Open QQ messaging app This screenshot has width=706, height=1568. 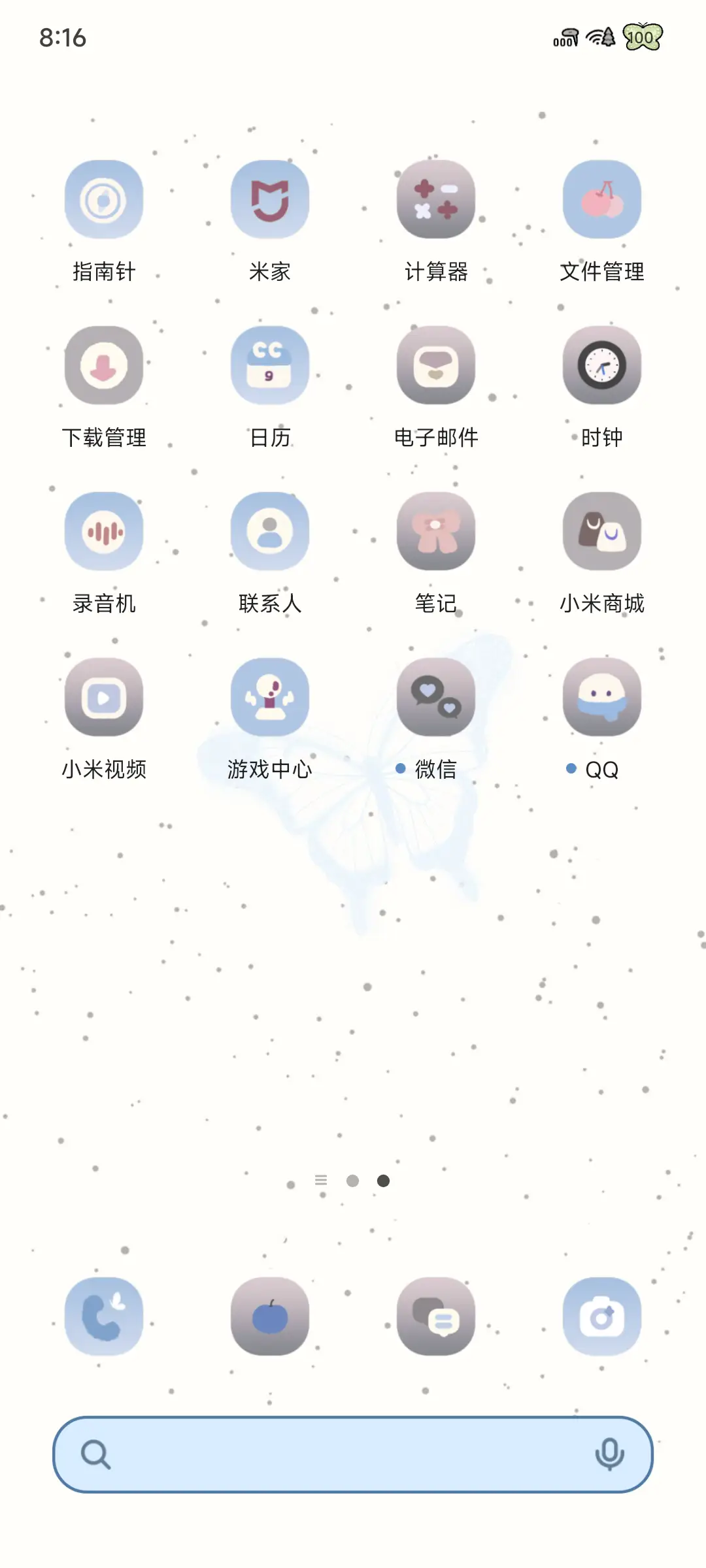(601, 697)
